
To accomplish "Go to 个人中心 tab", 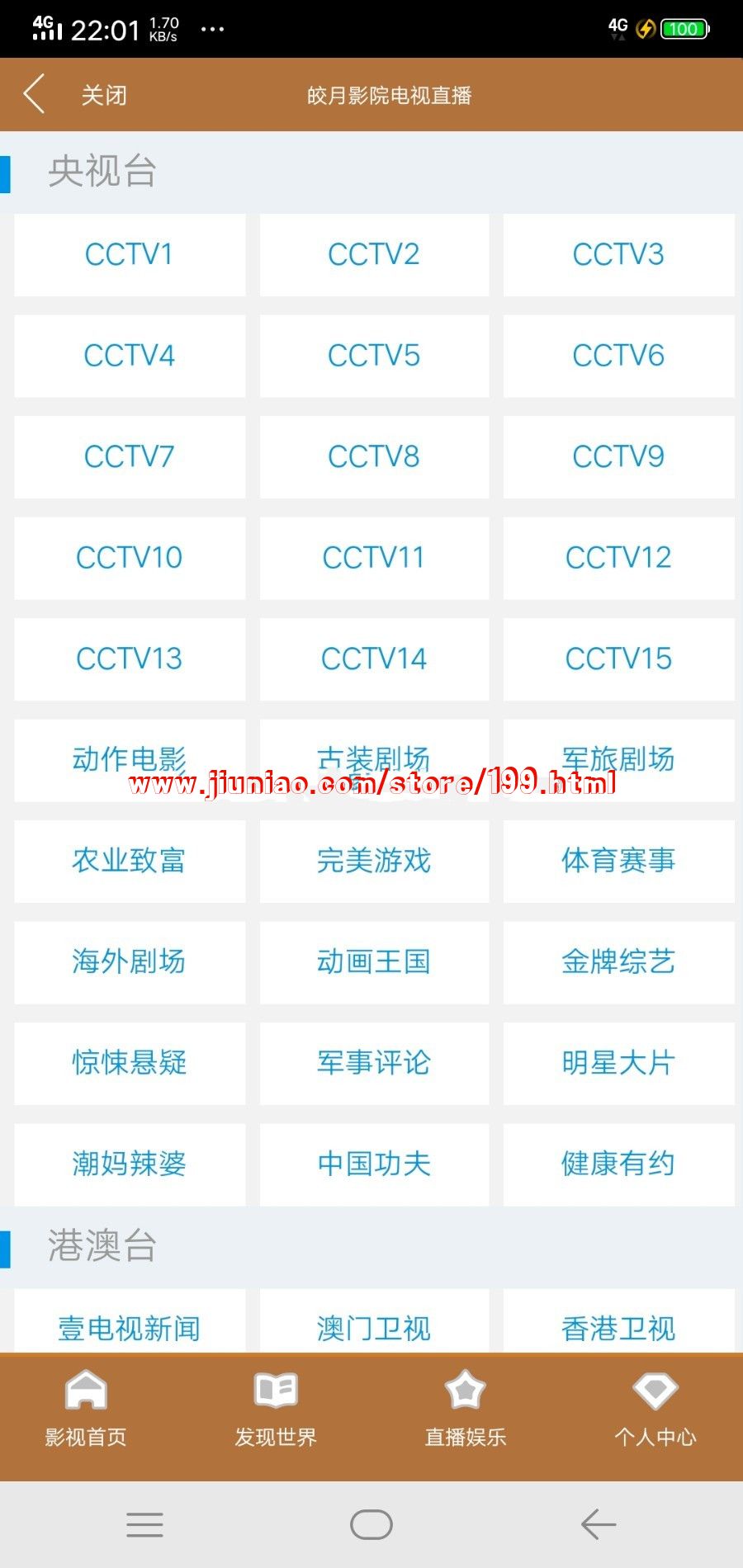I will pyautogui.click(x=655, y=1409).
